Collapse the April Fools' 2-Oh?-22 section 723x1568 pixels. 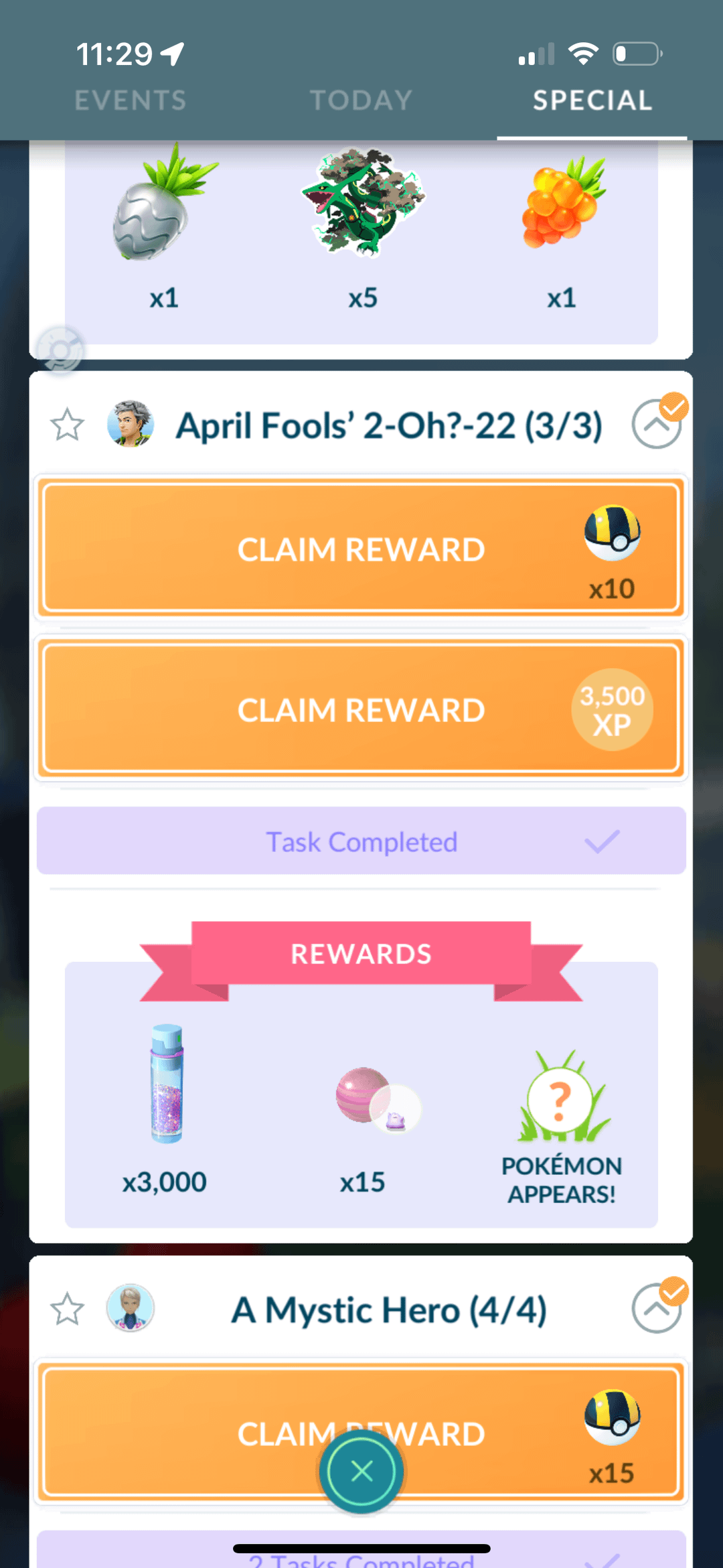pos(656,425)
